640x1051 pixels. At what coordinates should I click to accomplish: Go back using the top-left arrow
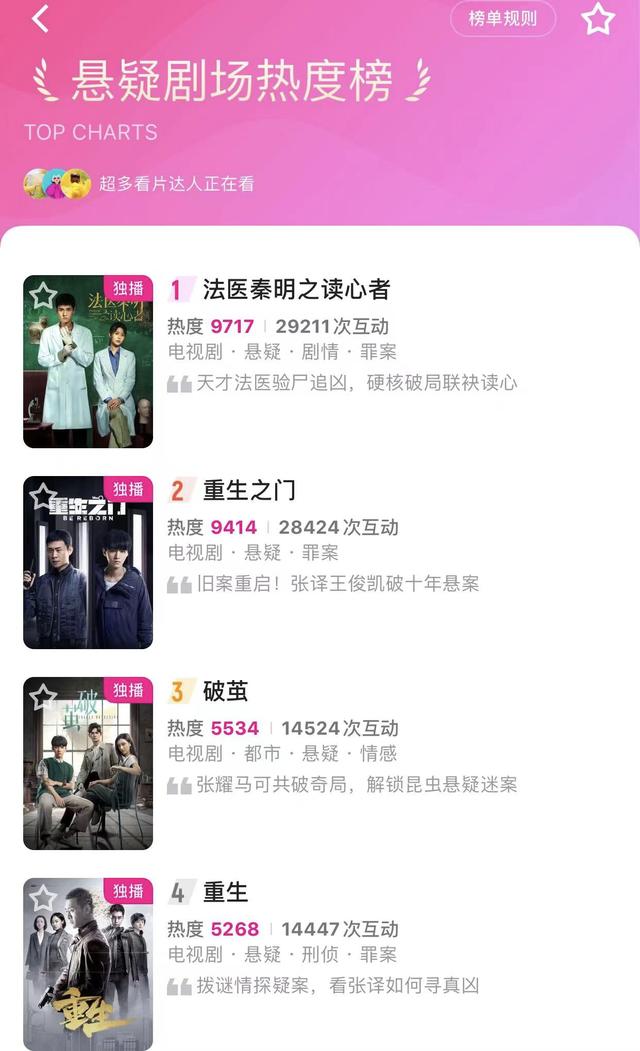(40, 19)
